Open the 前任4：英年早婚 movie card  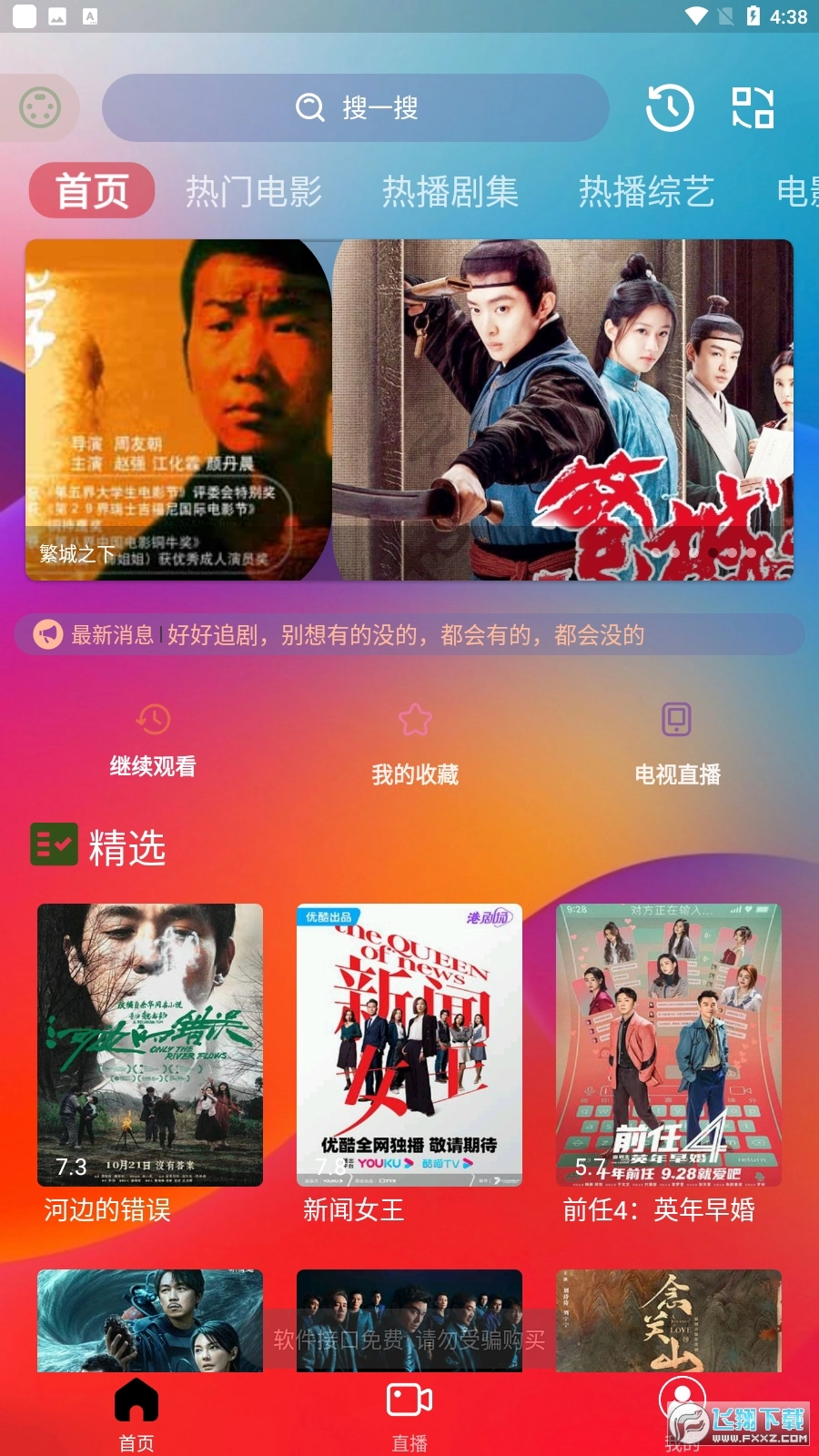pos(669,1045)
